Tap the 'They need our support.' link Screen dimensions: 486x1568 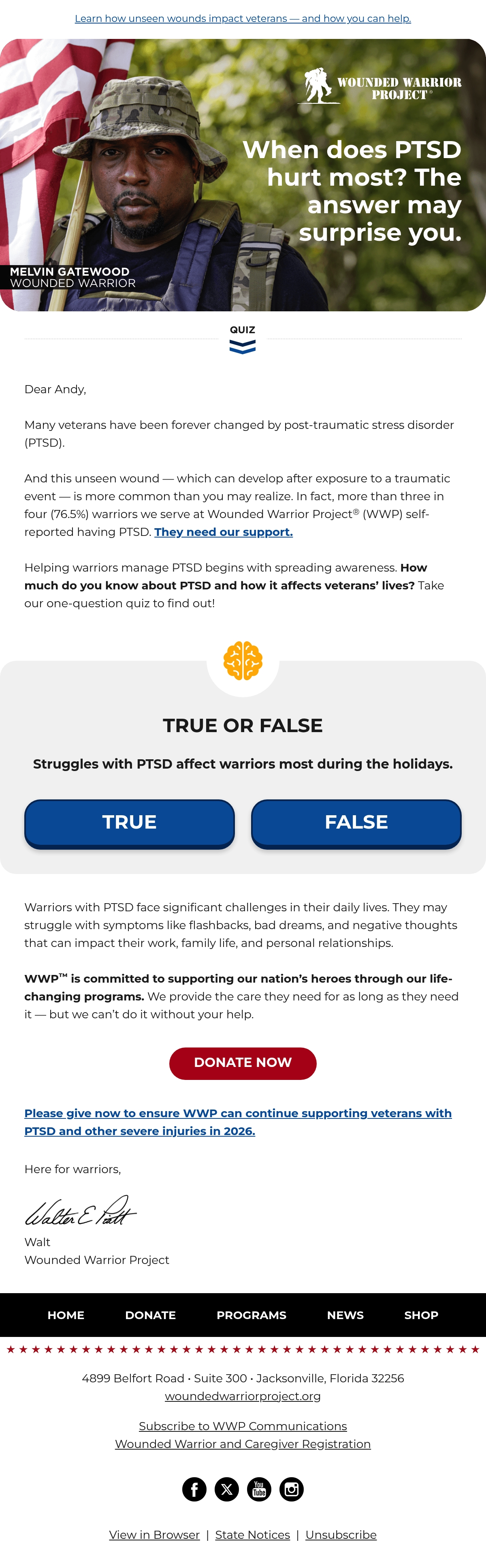pyautogui.click(x=223, y=531)
